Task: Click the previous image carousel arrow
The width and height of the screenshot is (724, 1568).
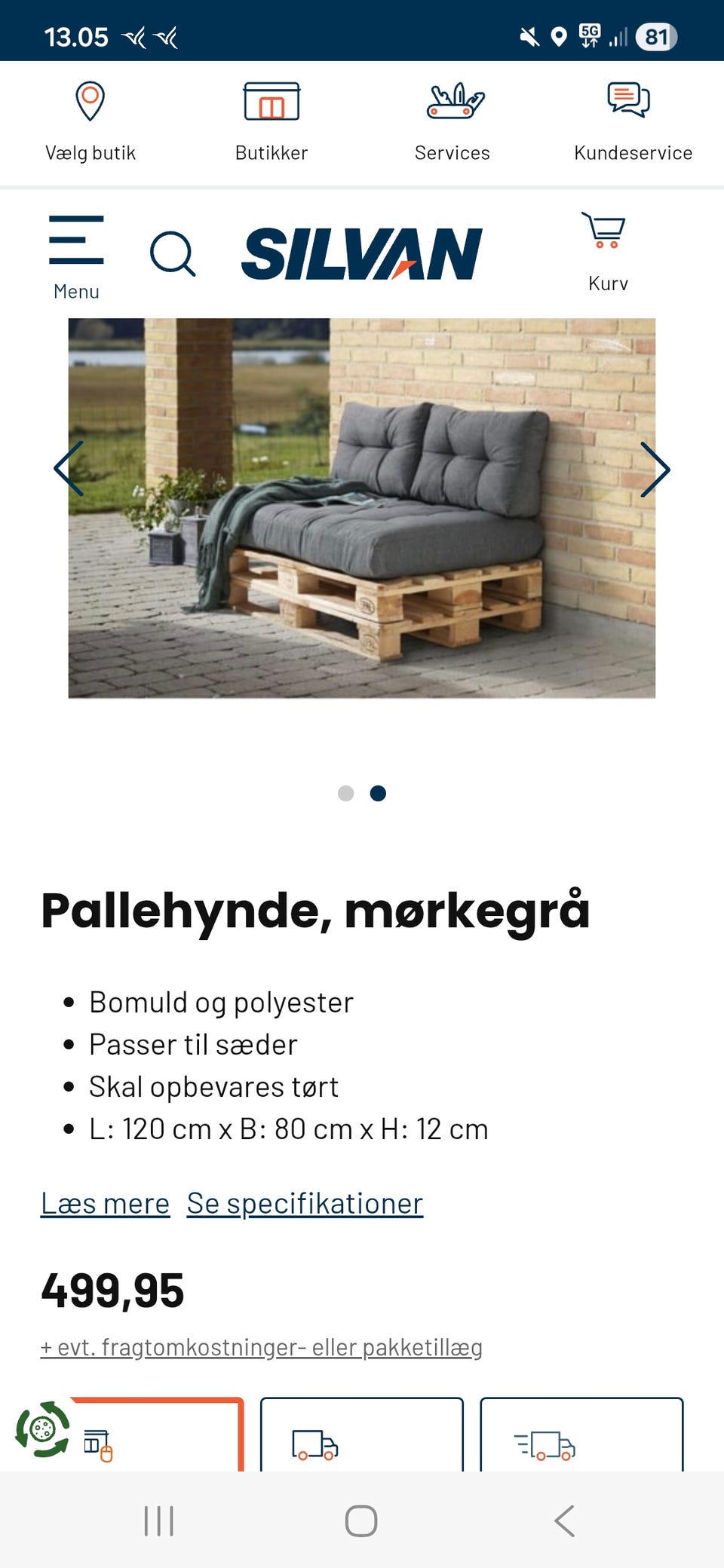Action: [69, 469]
